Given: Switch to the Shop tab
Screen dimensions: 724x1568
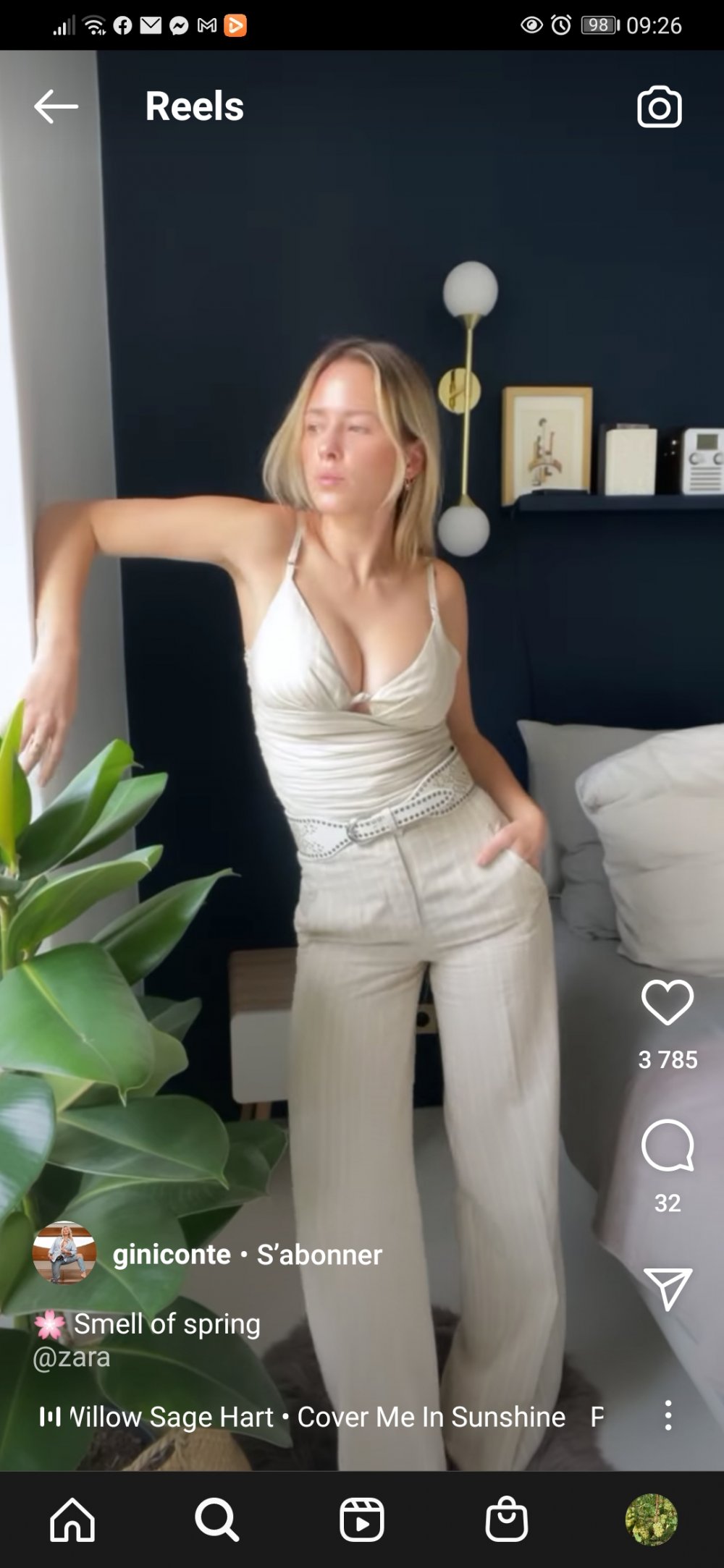Looking at the screenshot, I should [506, 1520].
